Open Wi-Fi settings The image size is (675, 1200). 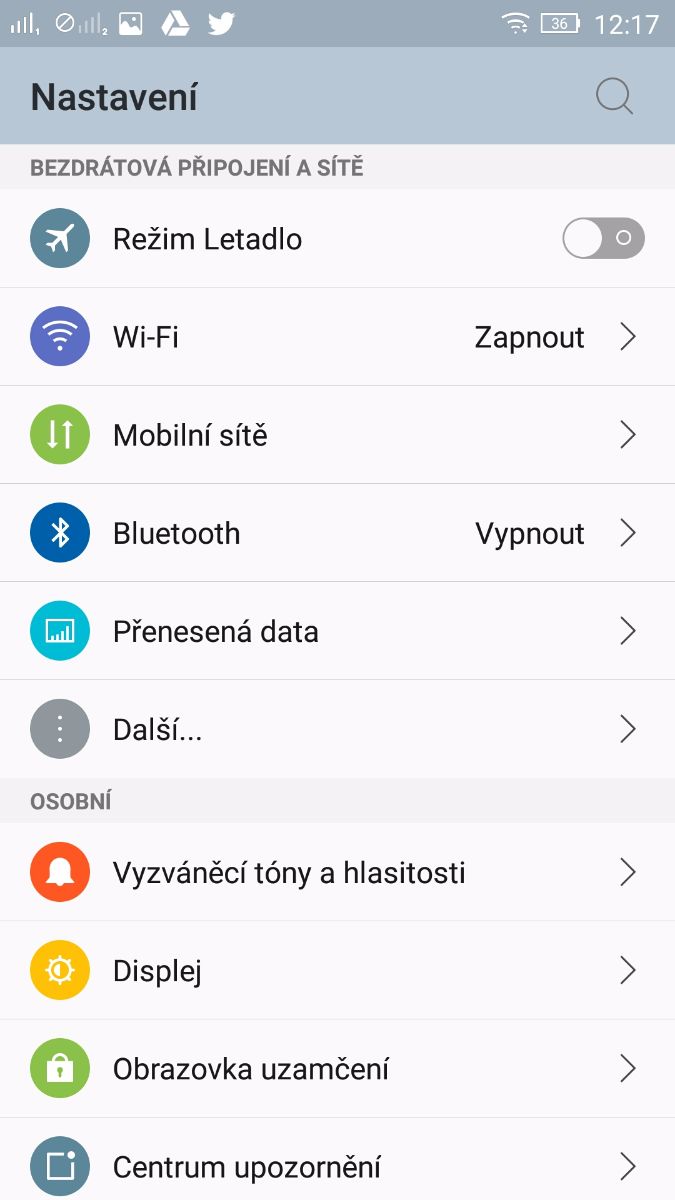pos(337,337)
